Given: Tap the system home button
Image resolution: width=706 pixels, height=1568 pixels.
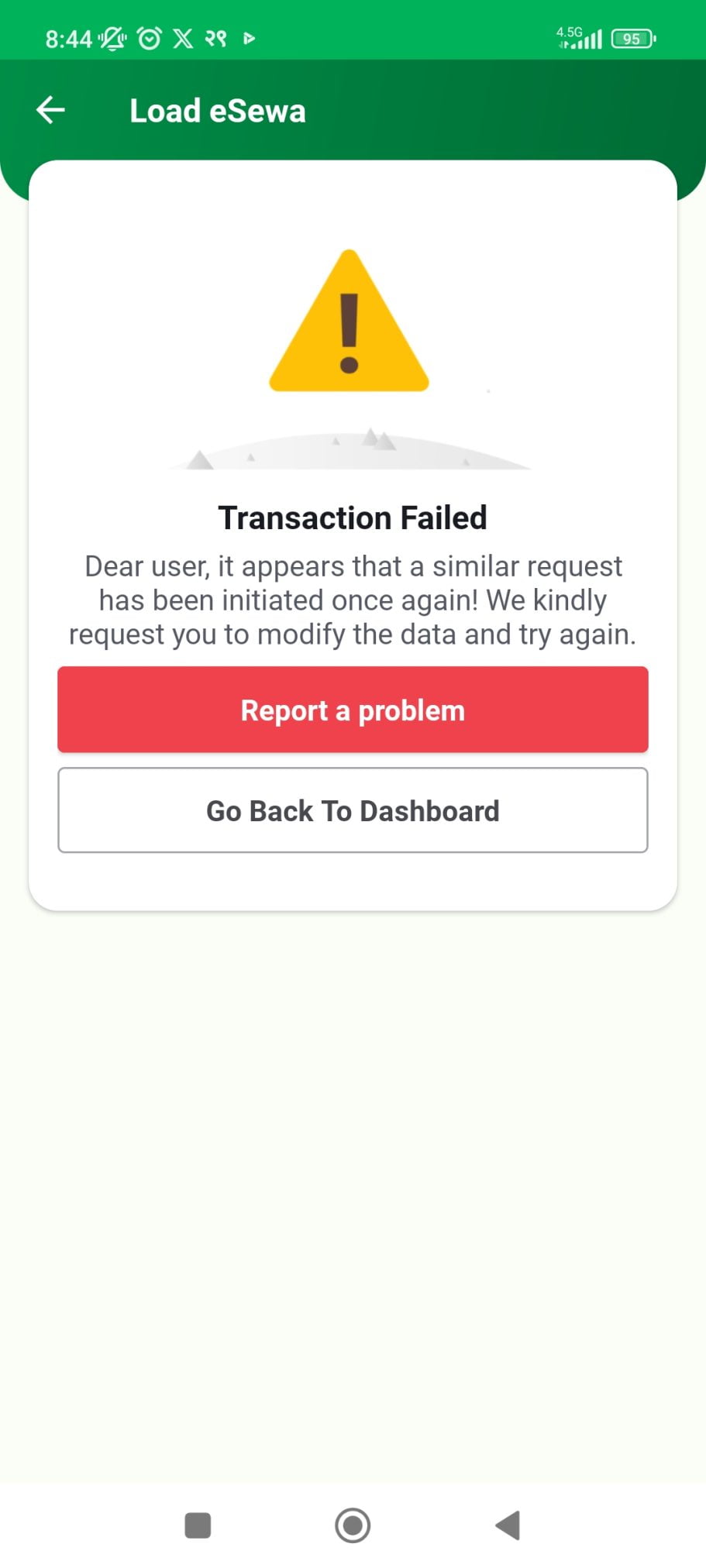Looking at the screenshot, I should tap(353, 1525).
